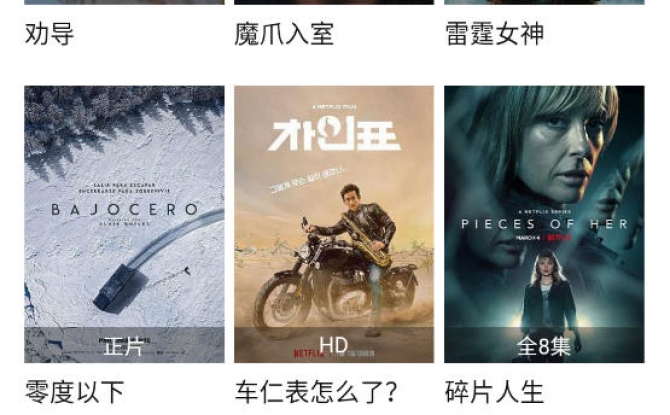Open the 零度以下 movie poster
The width and height of the screenshot is (670, 415).
click(124, 223)
